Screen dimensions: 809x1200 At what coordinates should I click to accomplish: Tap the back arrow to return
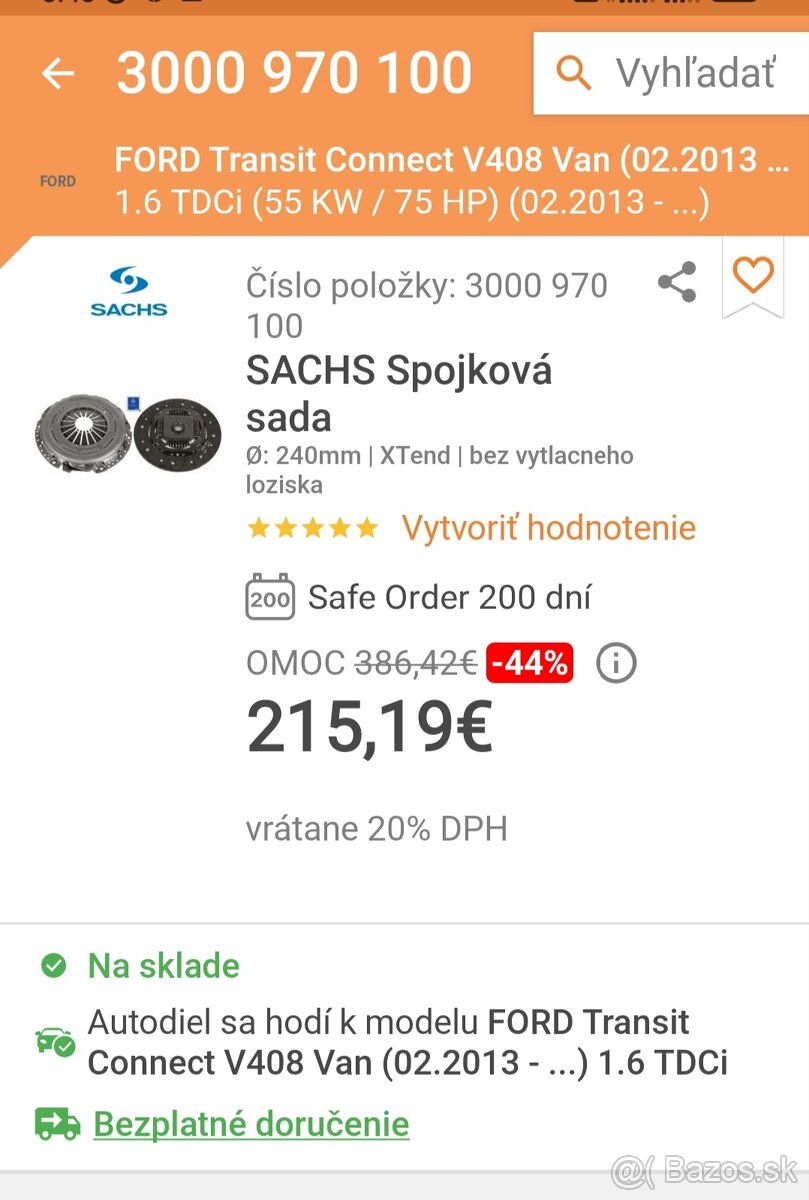(x=57, y=73)
